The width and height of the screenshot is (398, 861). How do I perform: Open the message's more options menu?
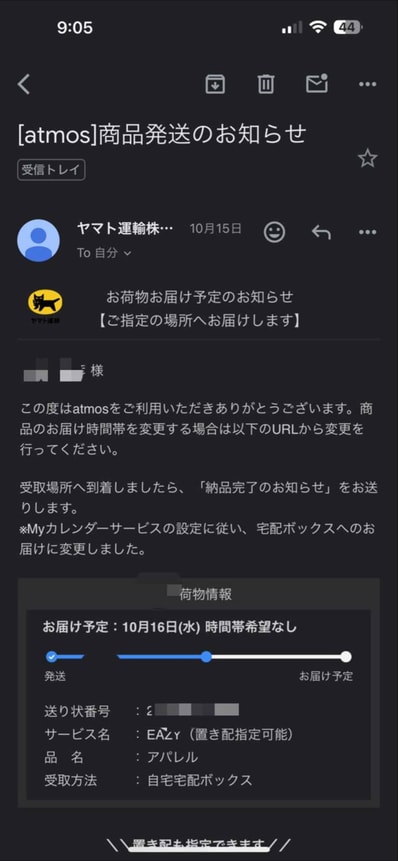coord(367,232)
